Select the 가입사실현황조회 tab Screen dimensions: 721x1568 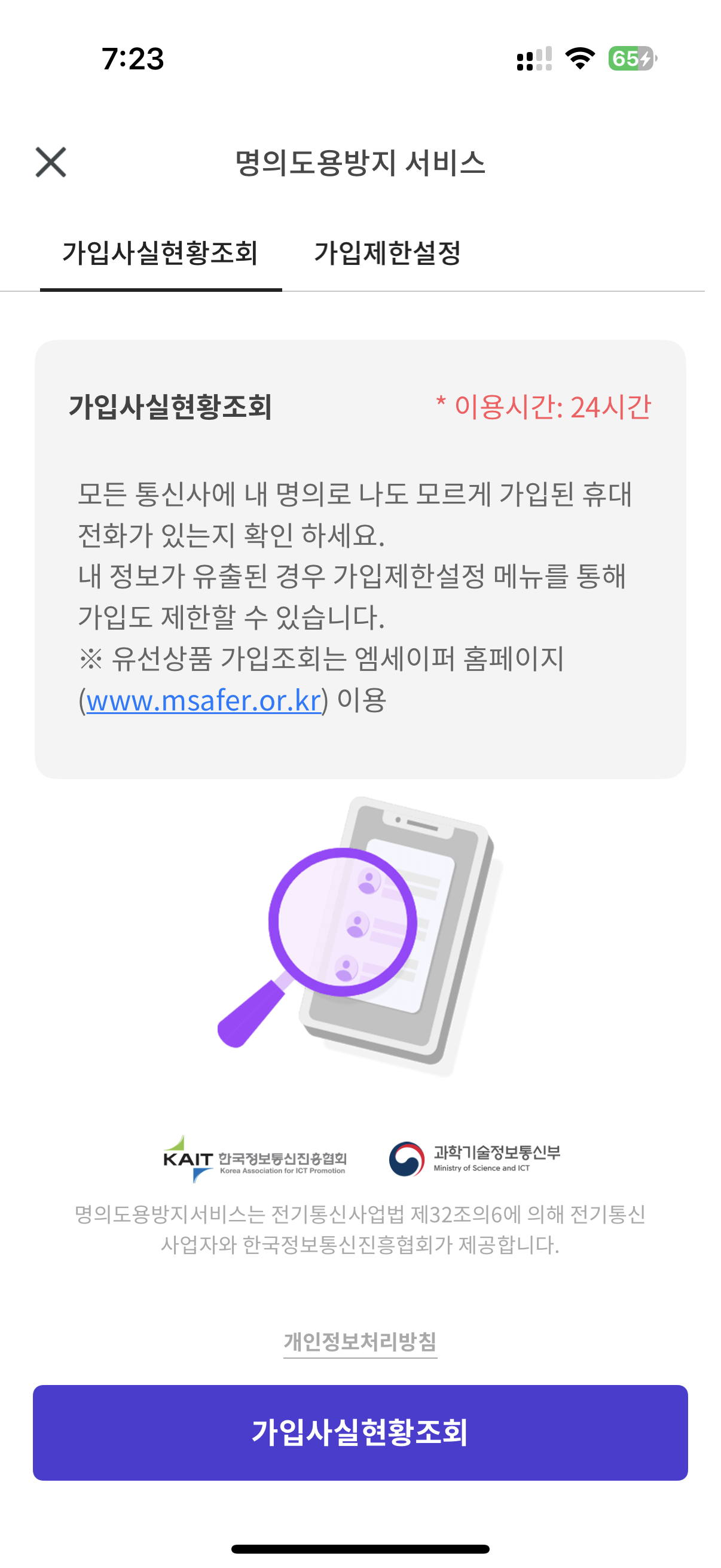pyautogui.click(x=161, y=251)
